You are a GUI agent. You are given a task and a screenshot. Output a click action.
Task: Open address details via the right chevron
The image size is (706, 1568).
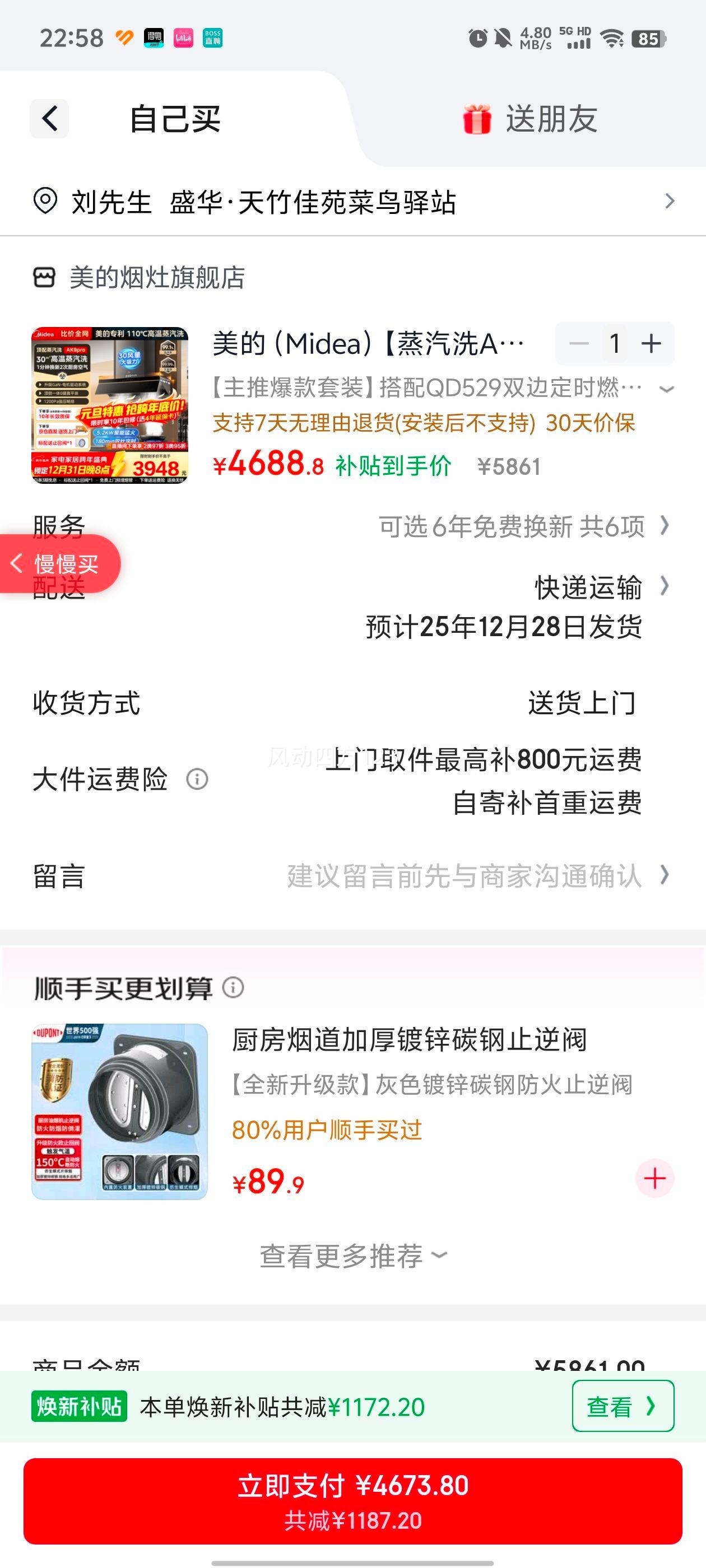(670, 202)
